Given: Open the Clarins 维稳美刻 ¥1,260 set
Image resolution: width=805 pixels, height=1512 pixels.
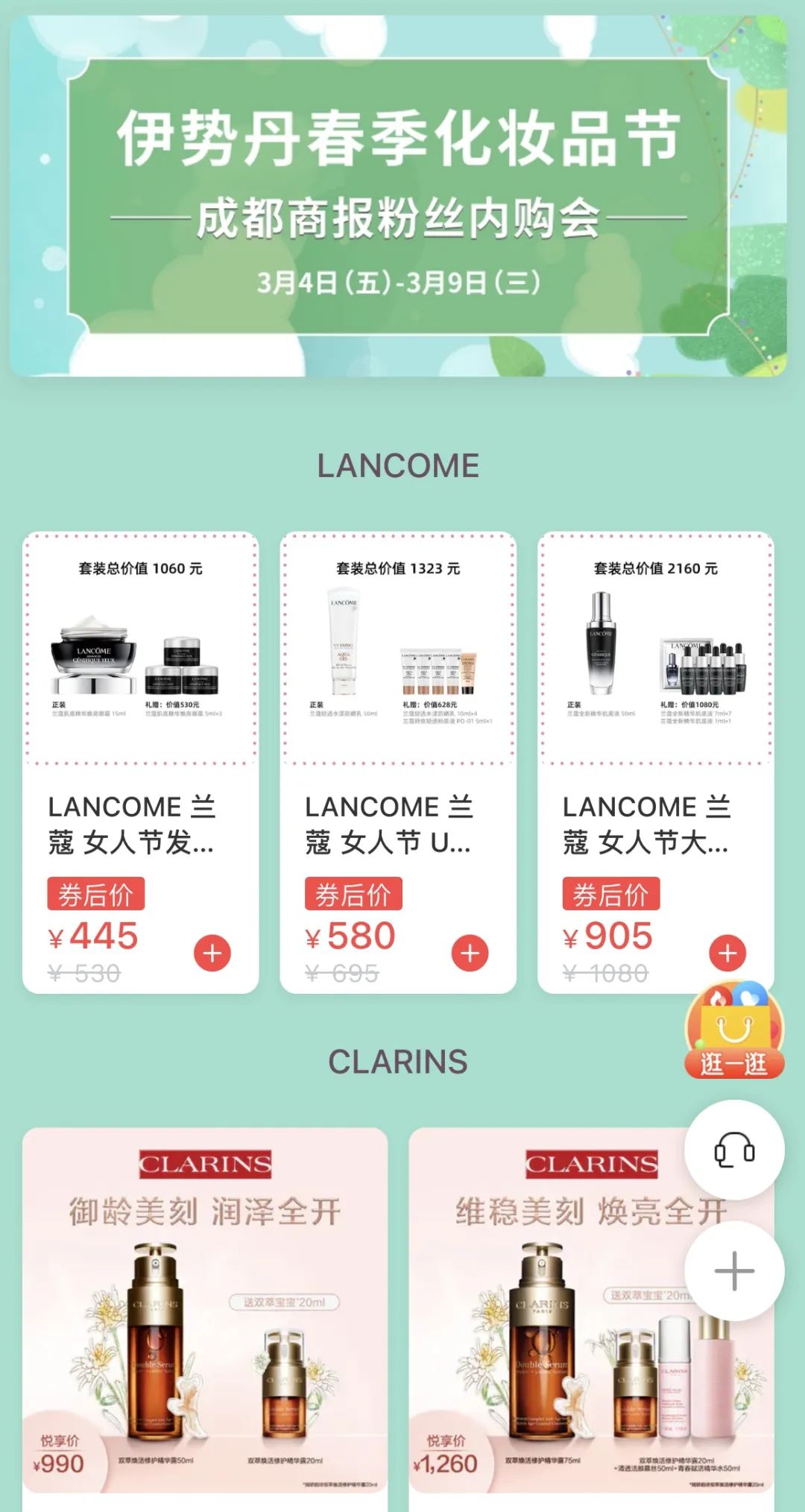Looking at the screenshot, I should (x=592, y=1320).
